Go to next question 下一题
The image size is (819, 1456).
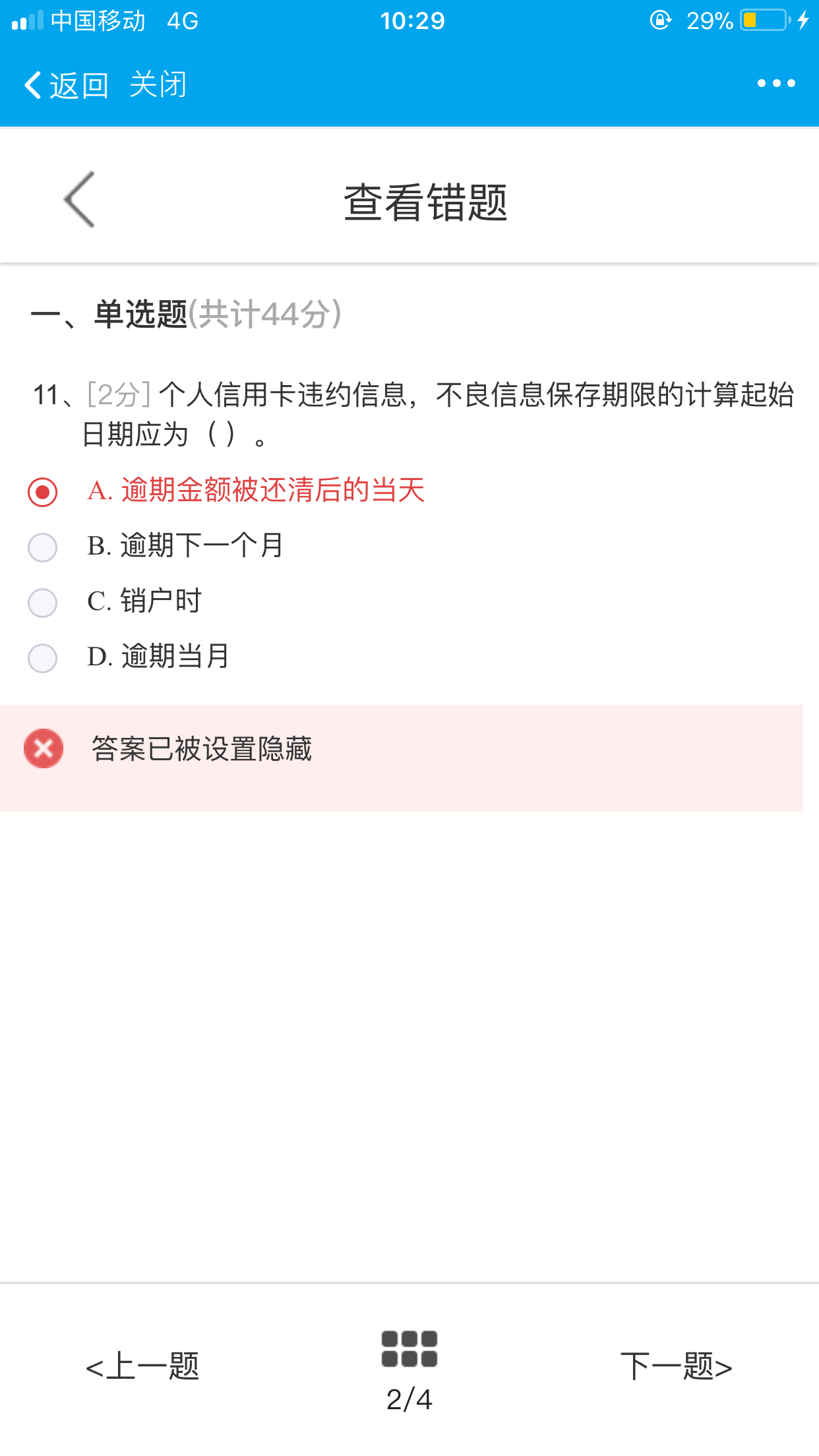(677, 1366)
